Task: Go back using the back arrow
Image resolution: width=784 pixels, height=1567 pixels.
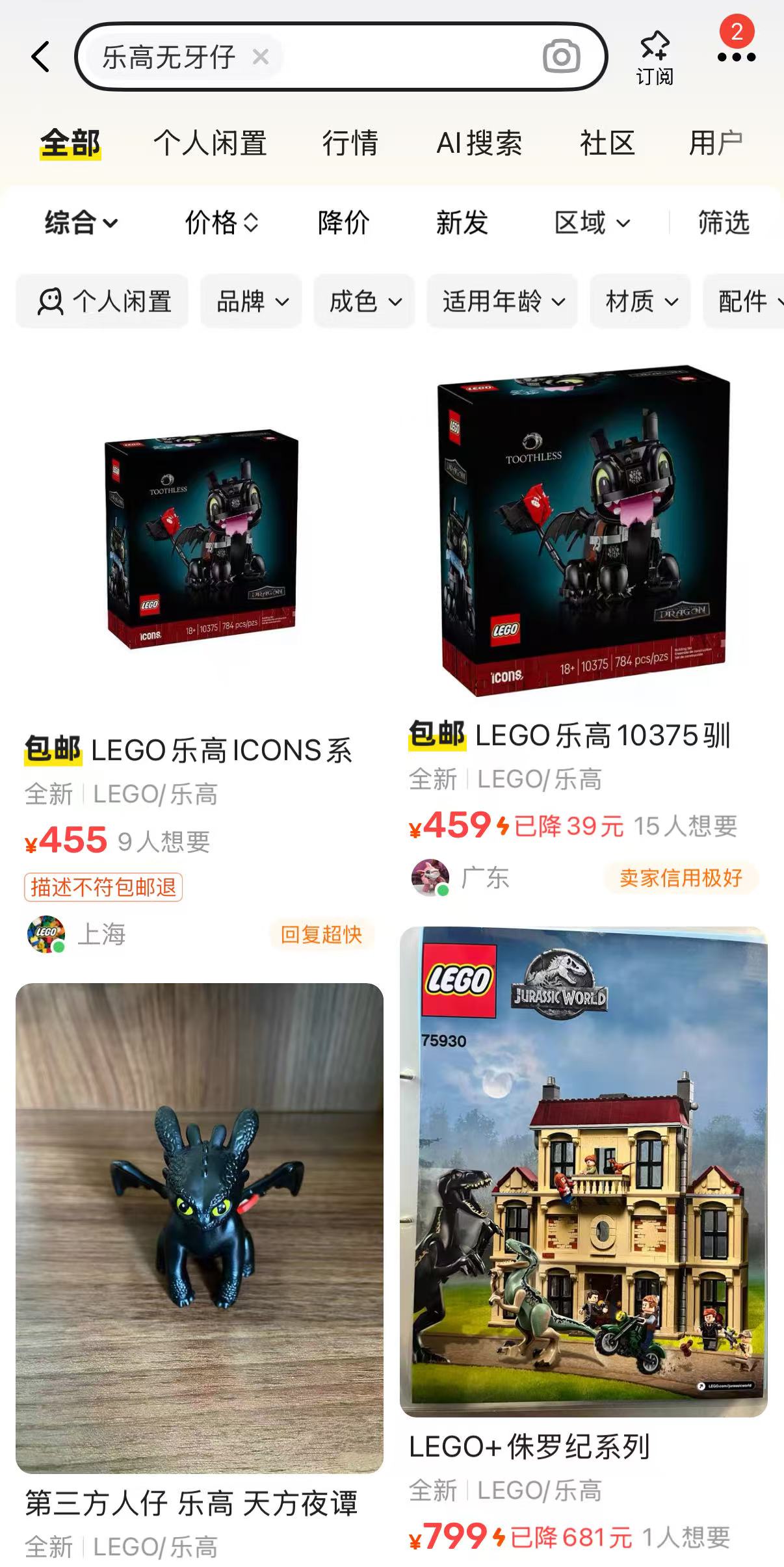Action: 40,57
